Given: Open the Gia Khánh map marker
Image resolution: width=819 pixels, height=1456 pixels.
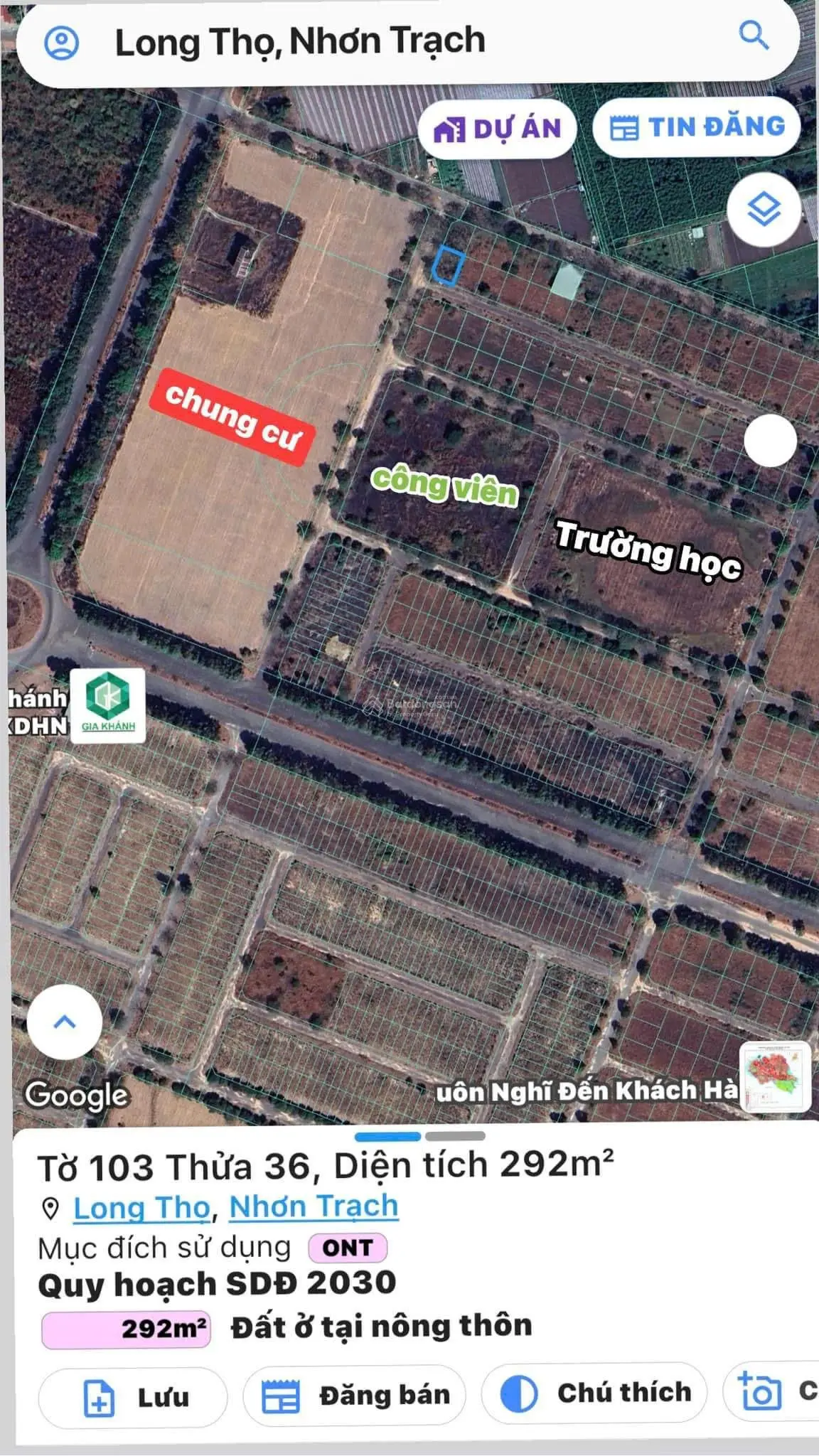Looking at the screenshot, I should 108,706.
